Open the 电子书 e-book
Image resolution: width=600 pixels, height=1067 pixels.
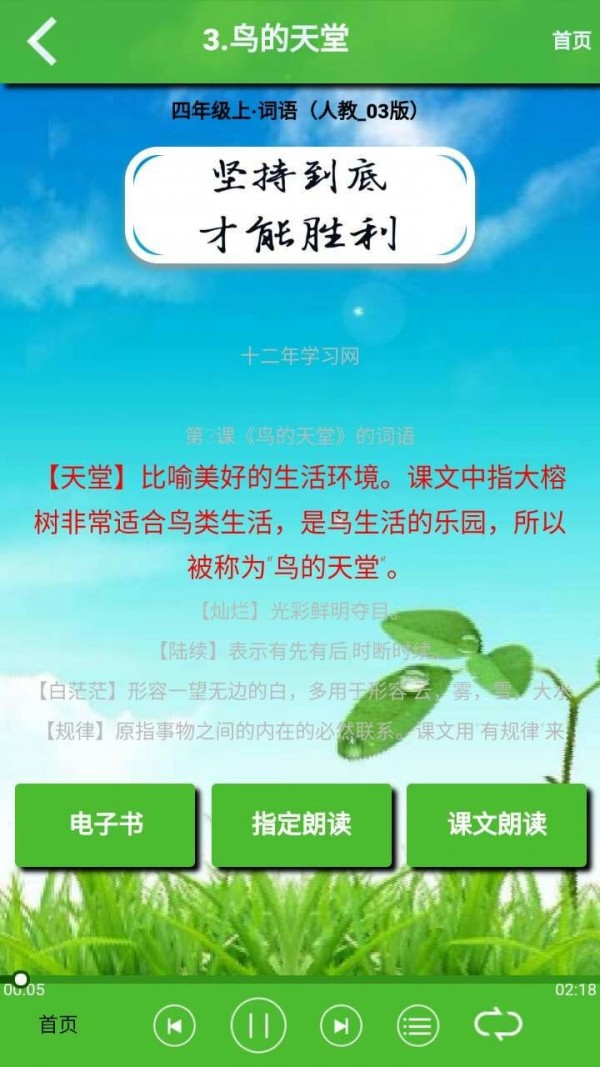click(x=105, y=824)
